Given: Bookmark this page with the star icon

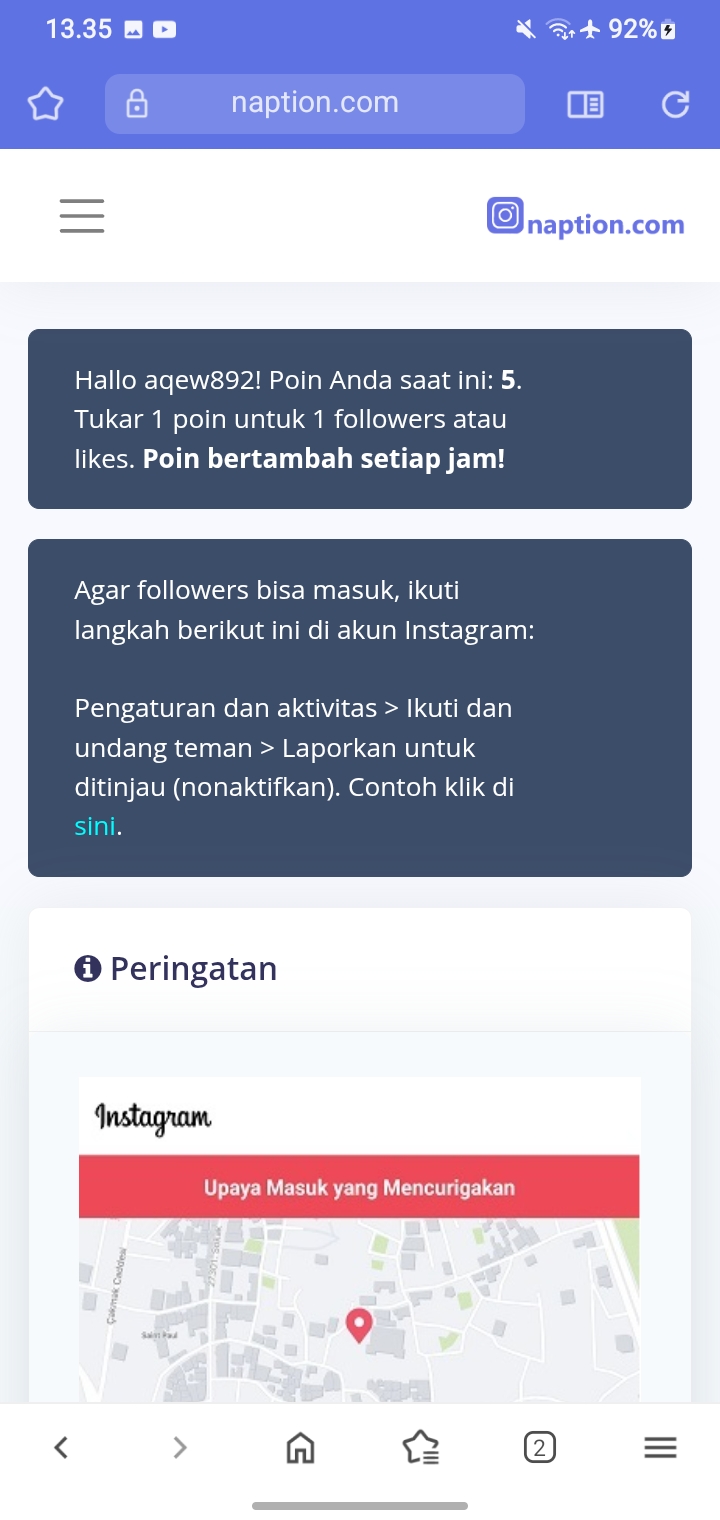Looking at the screenshot, I should click(46, 104).
